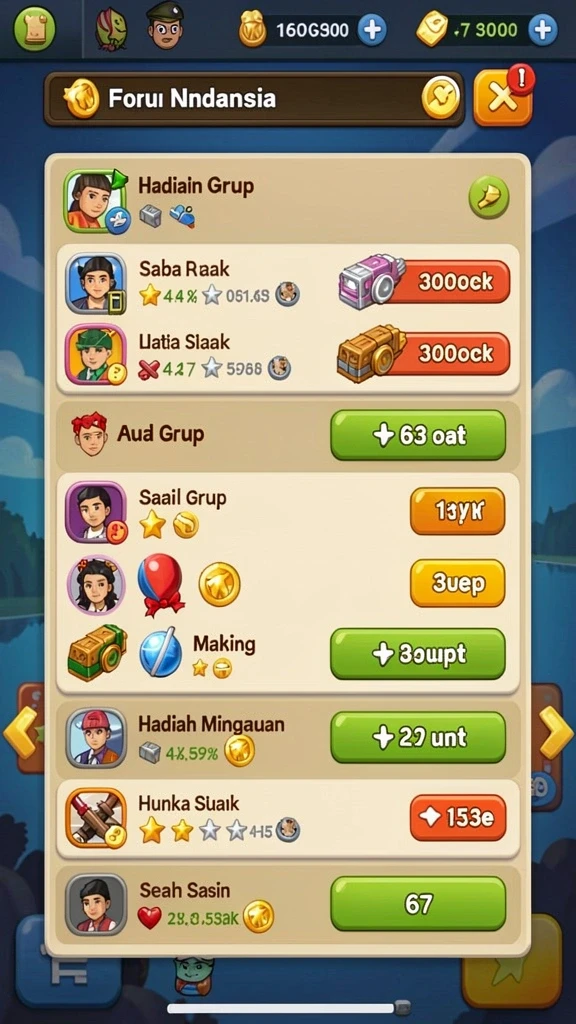Screen dimensions: 576x1024
Task: Open the Hadiain Grup avatar
Action: click(95, 200)
